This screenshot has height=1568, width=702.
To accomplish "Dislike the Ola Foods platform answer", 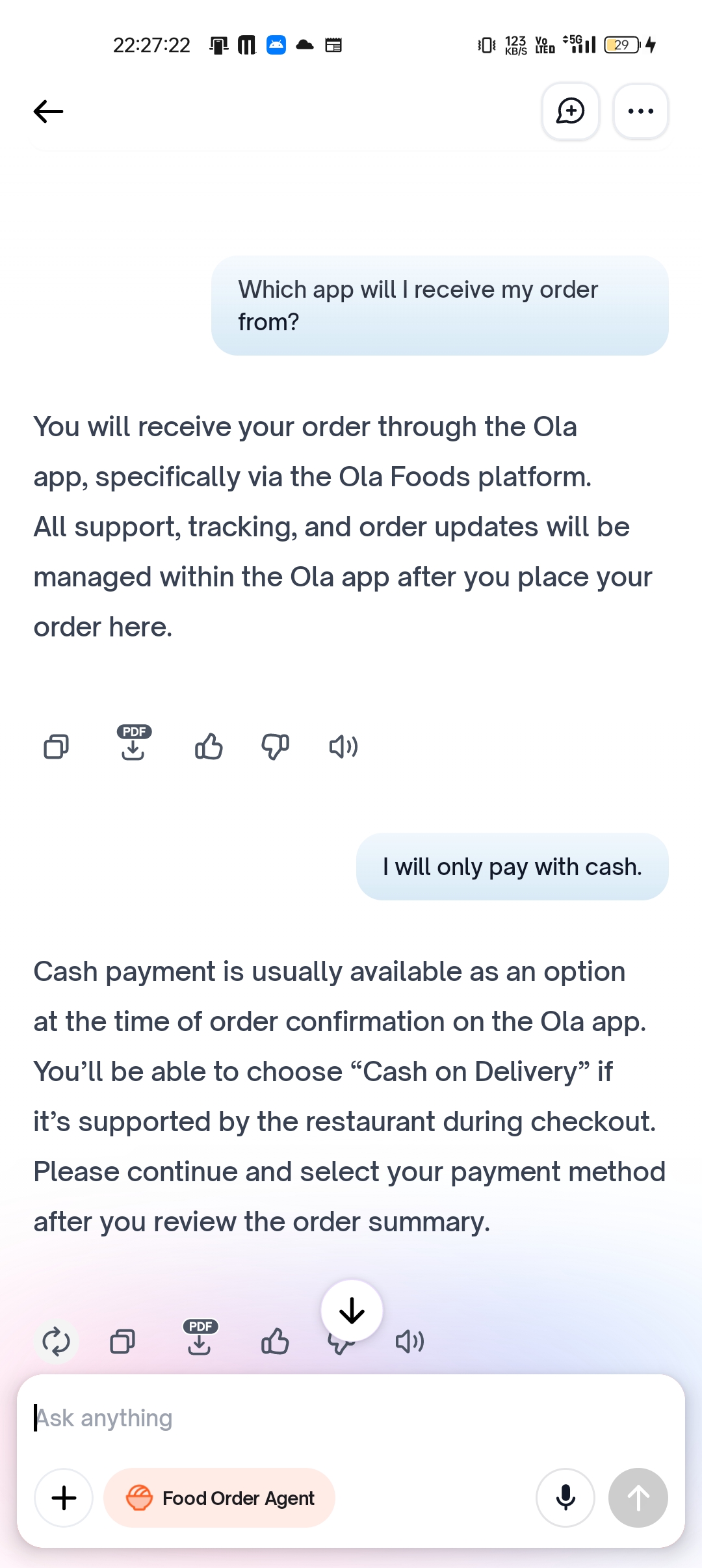I will (x=275, y=747).
